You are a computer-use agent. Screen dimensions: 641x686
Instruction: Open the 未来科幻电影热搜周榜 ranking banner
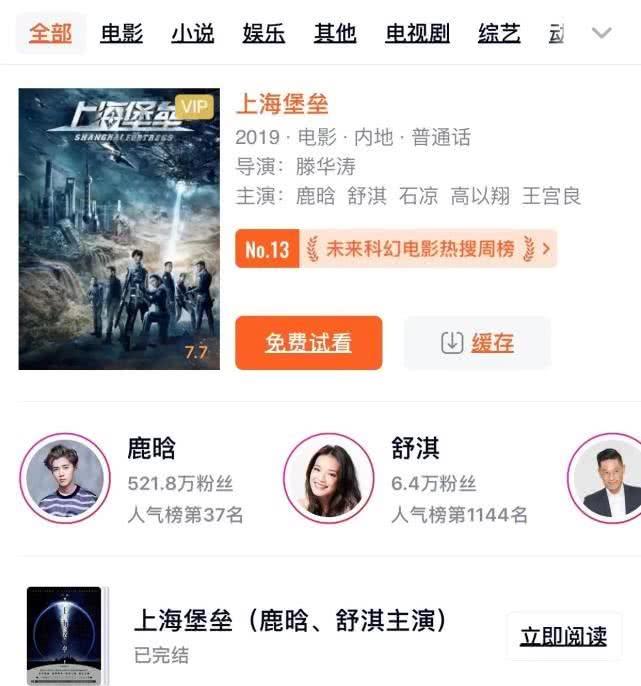[395, 249]
